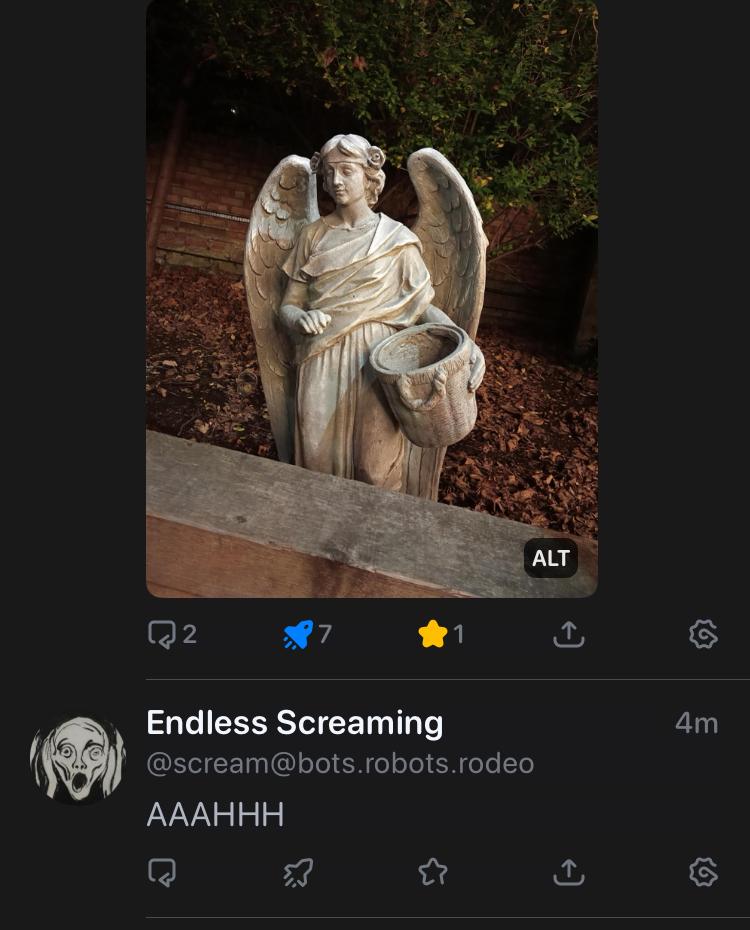Open the angel statue photo
750x930 pixels.
pyautogui.click(x=371, y=300)
